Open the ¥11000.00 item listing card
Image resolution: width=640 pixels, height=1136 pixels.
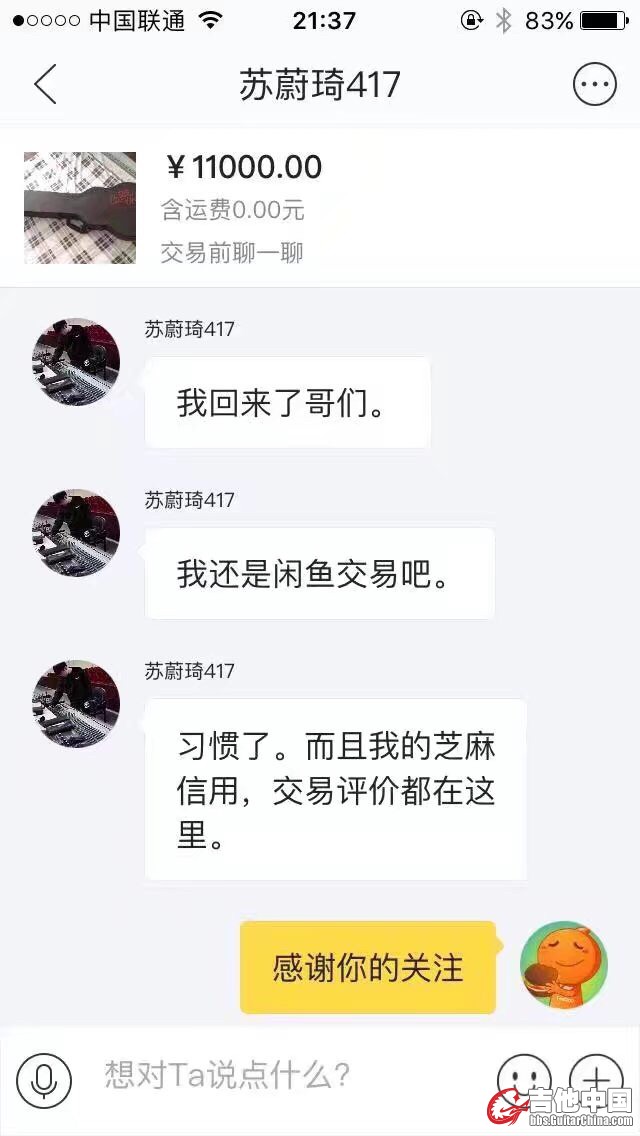[320, 207]
